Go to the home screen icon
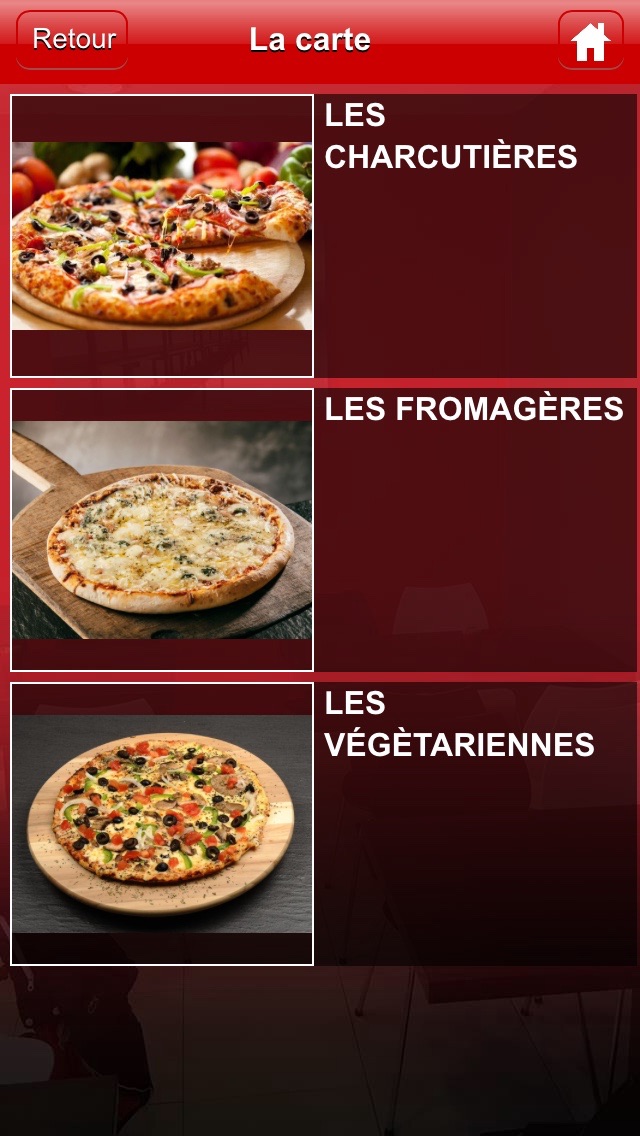The height and width of the screenshot is (1136, 640). click(590, 41)
